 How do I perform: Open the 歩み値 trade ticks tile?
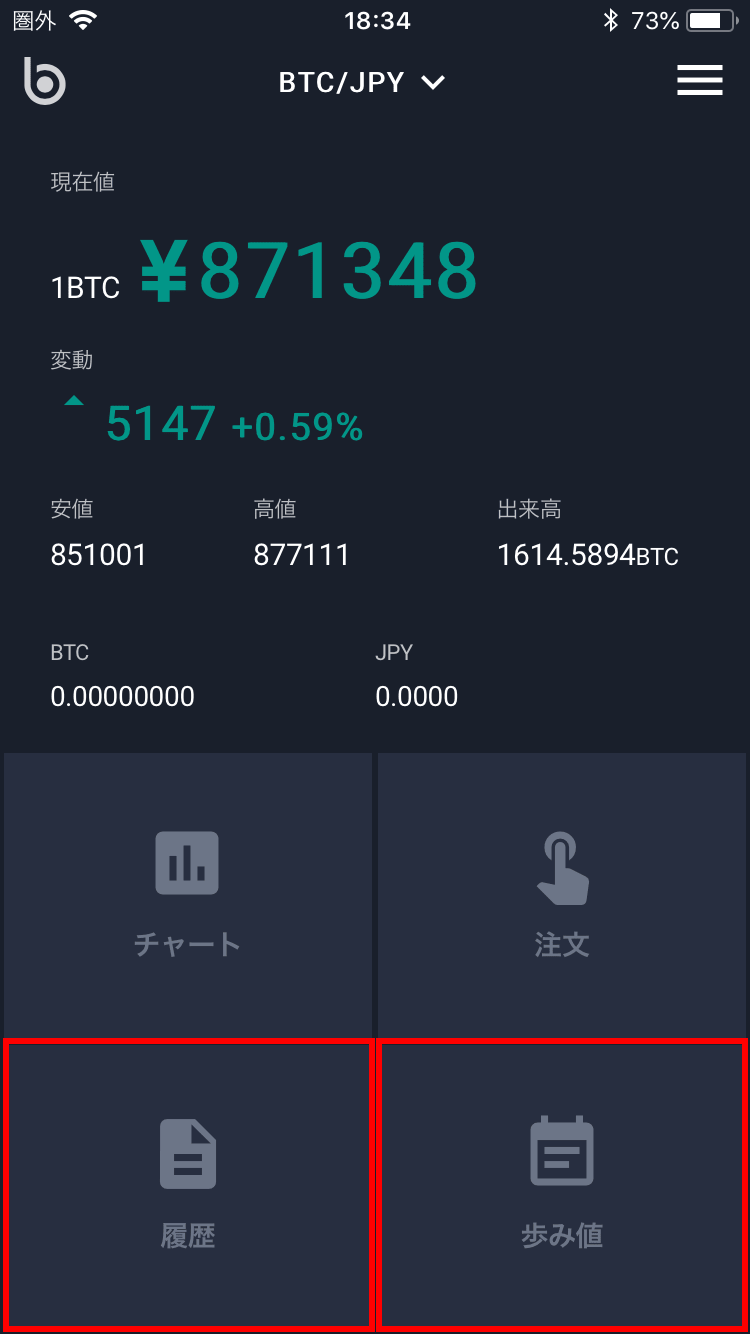[x=562, y=1184]
